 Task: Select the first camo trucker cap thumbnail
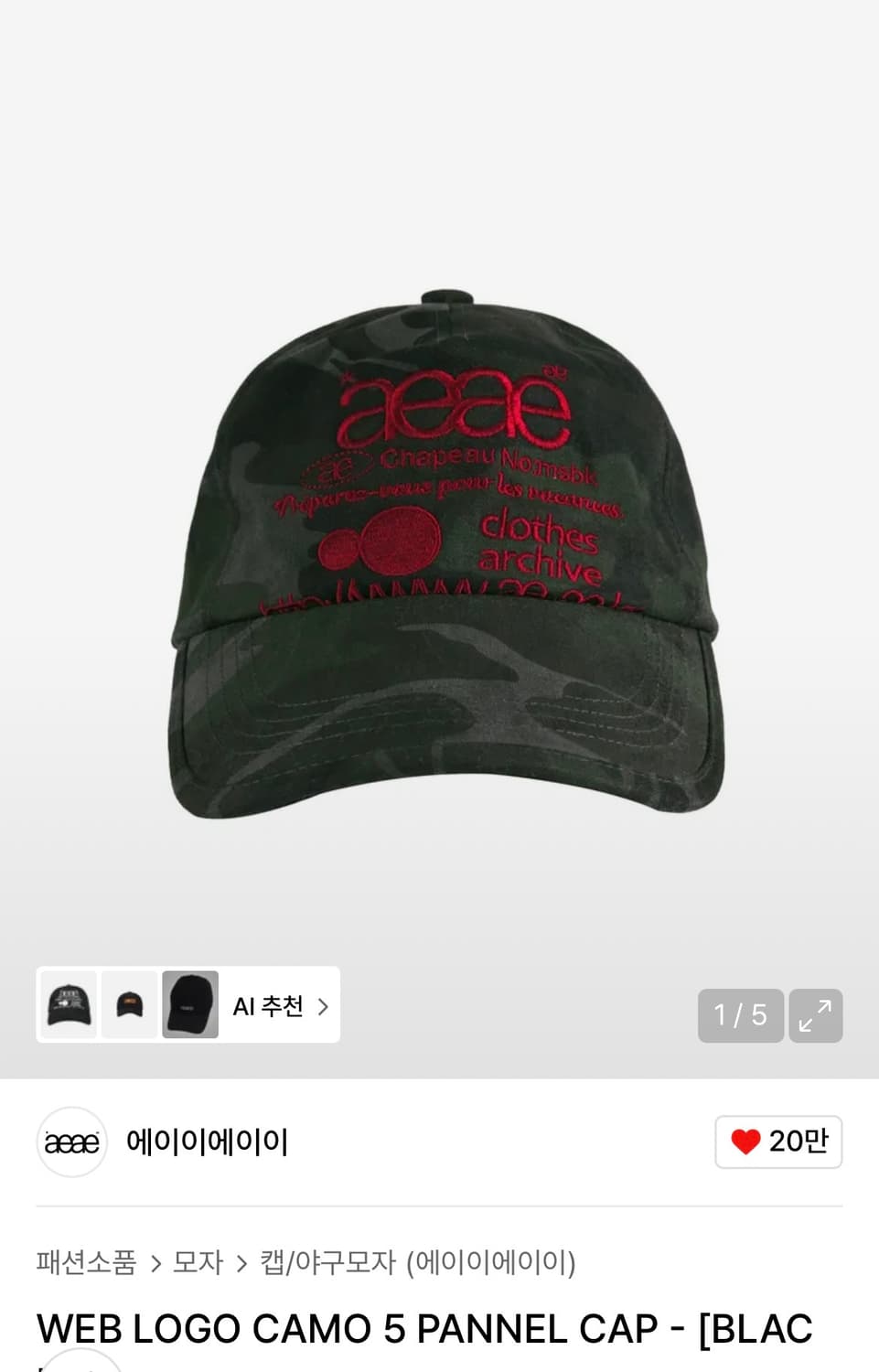click(x=69, y=1005)
